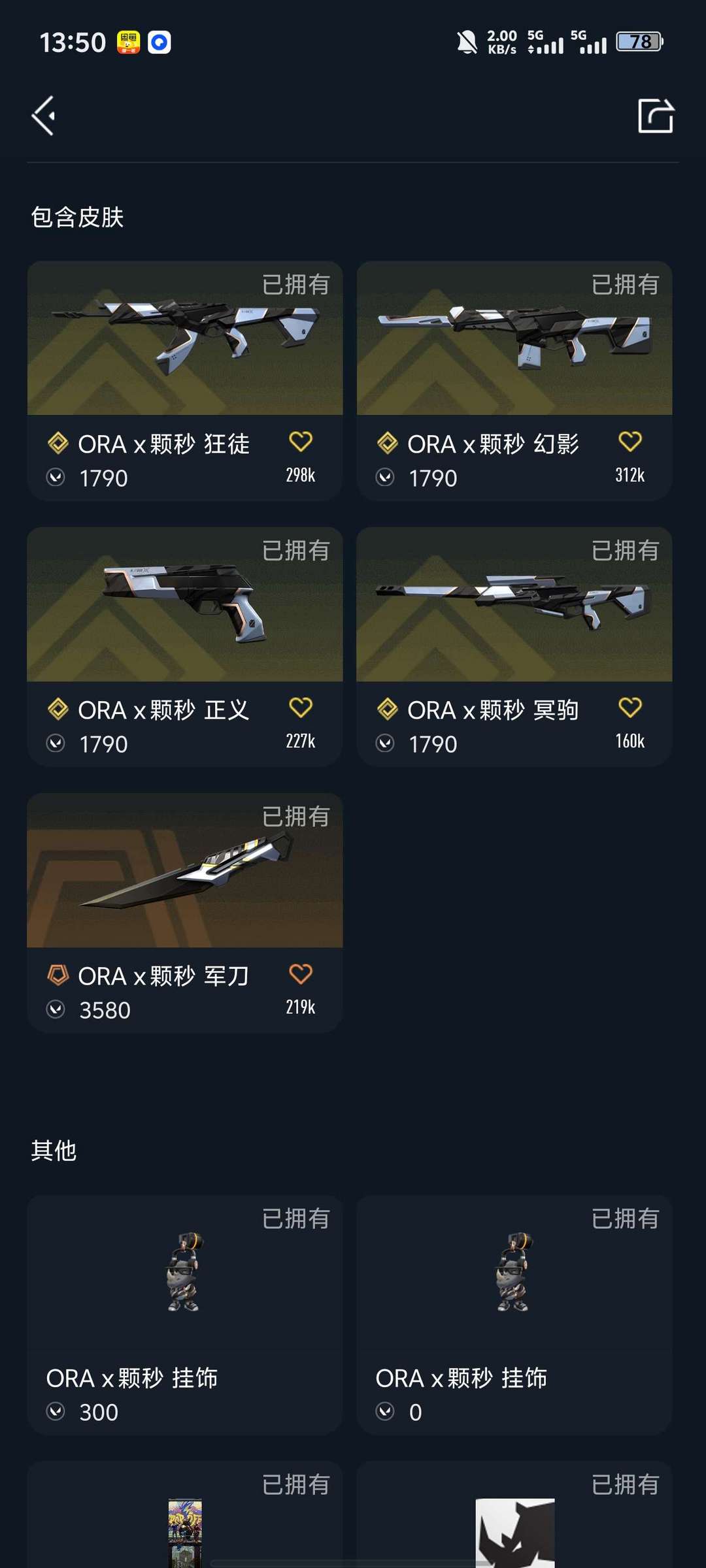
Task: Go back using the top-left arrow
Action: click(44, 116)
